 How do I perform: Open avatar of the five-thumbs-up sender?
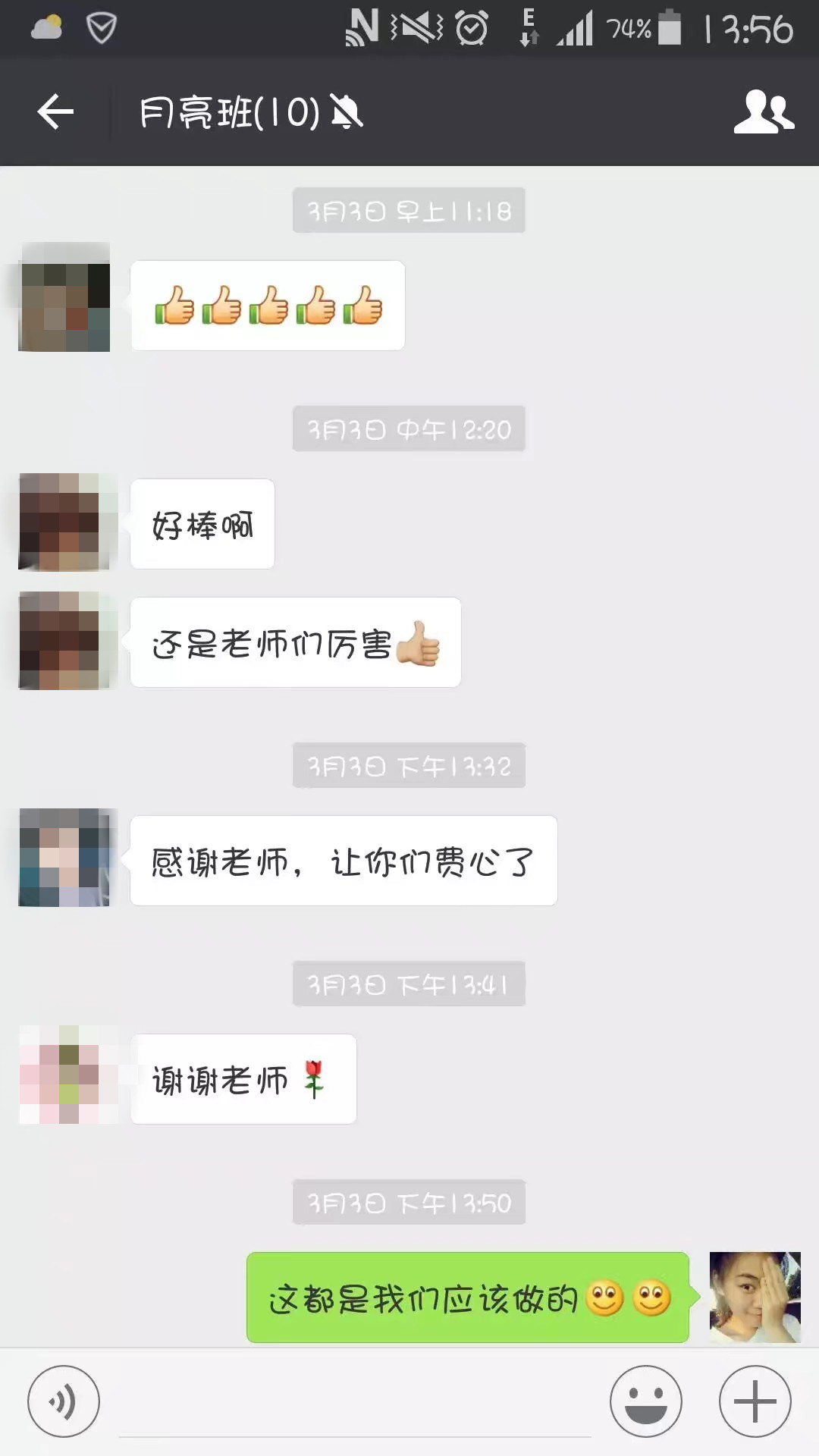(65, 297)
